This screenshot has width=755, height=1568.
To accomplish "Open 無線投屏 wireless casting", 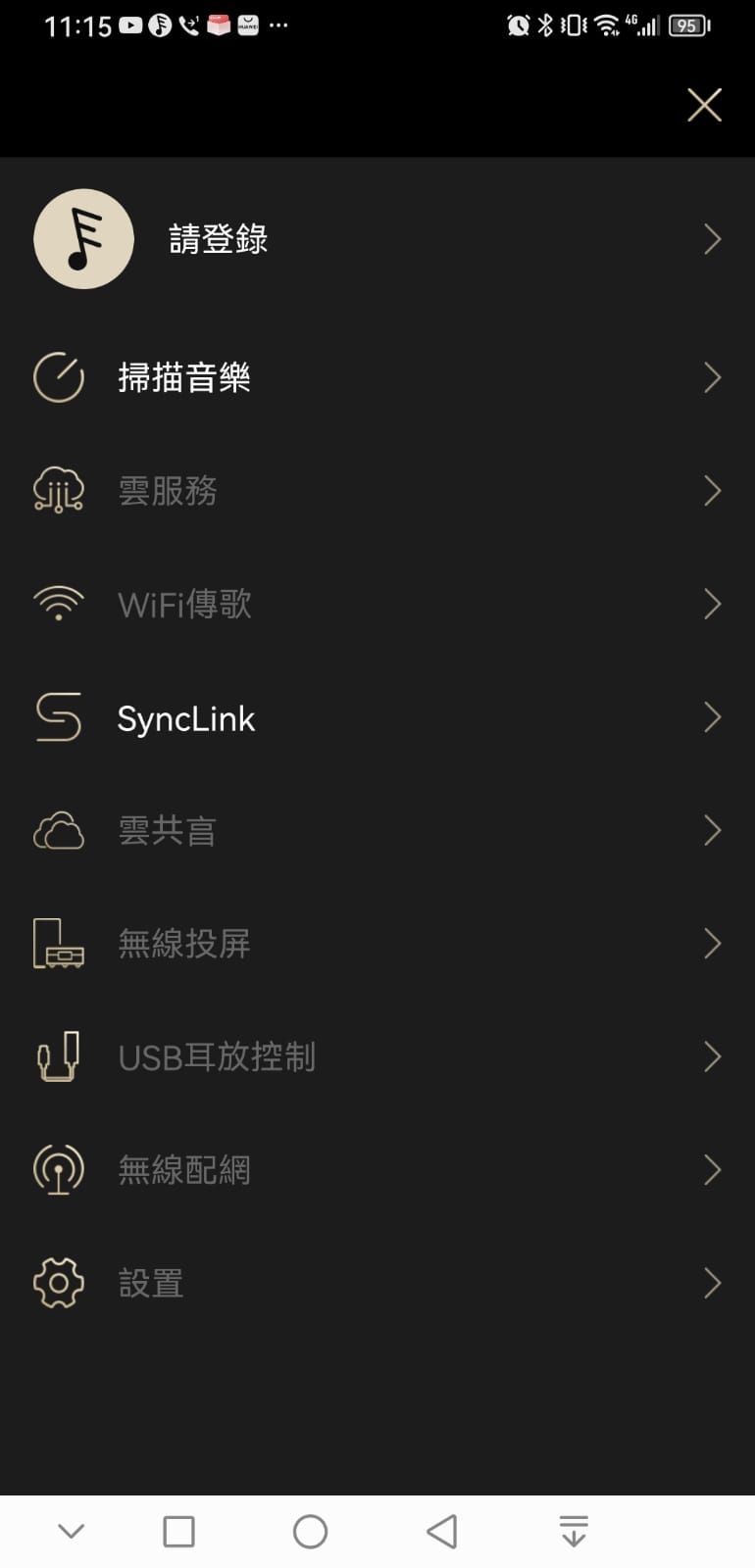I will point(377,944).
